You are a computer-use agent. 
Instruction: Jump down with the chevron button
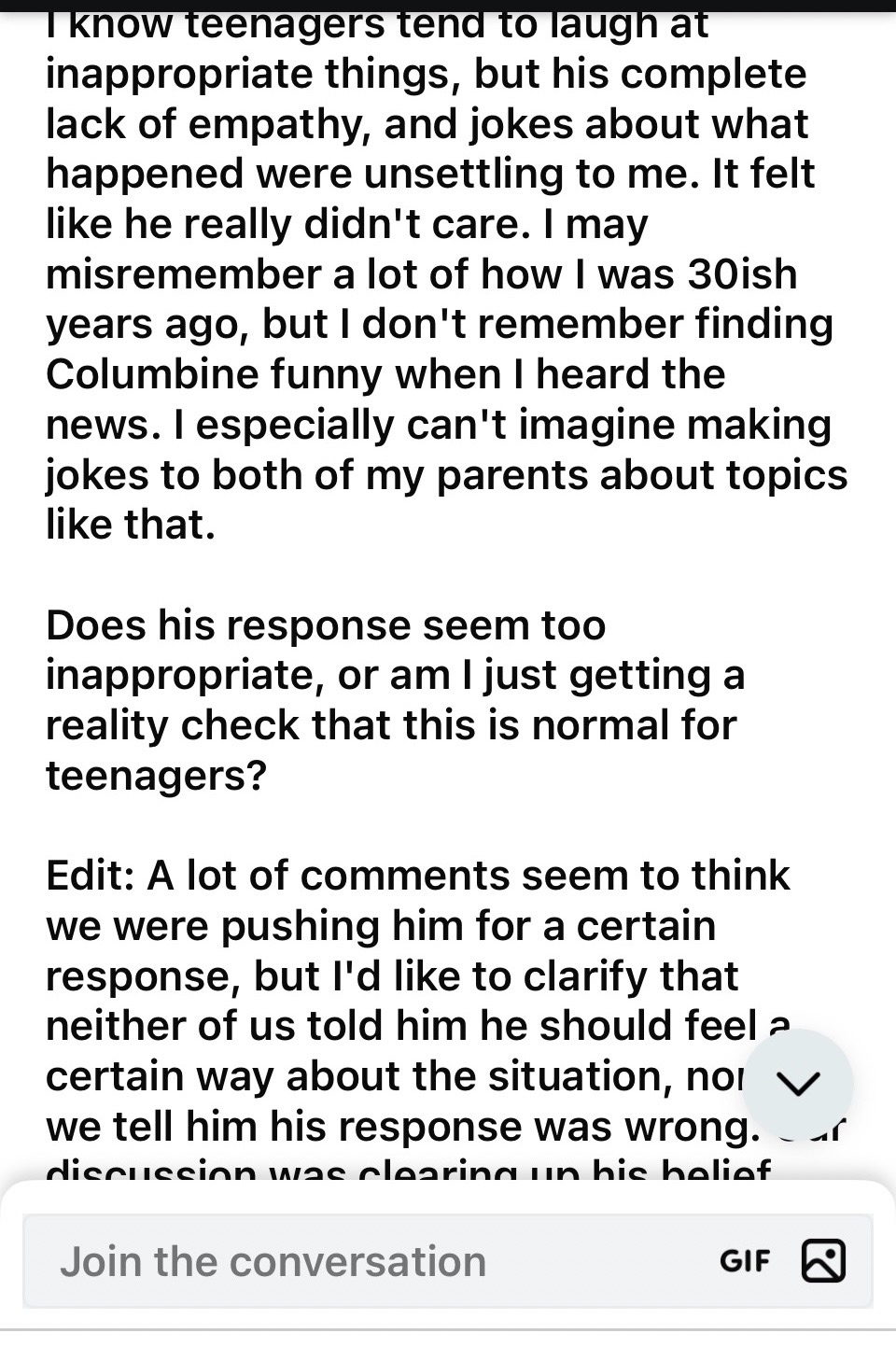(798, 1084)
